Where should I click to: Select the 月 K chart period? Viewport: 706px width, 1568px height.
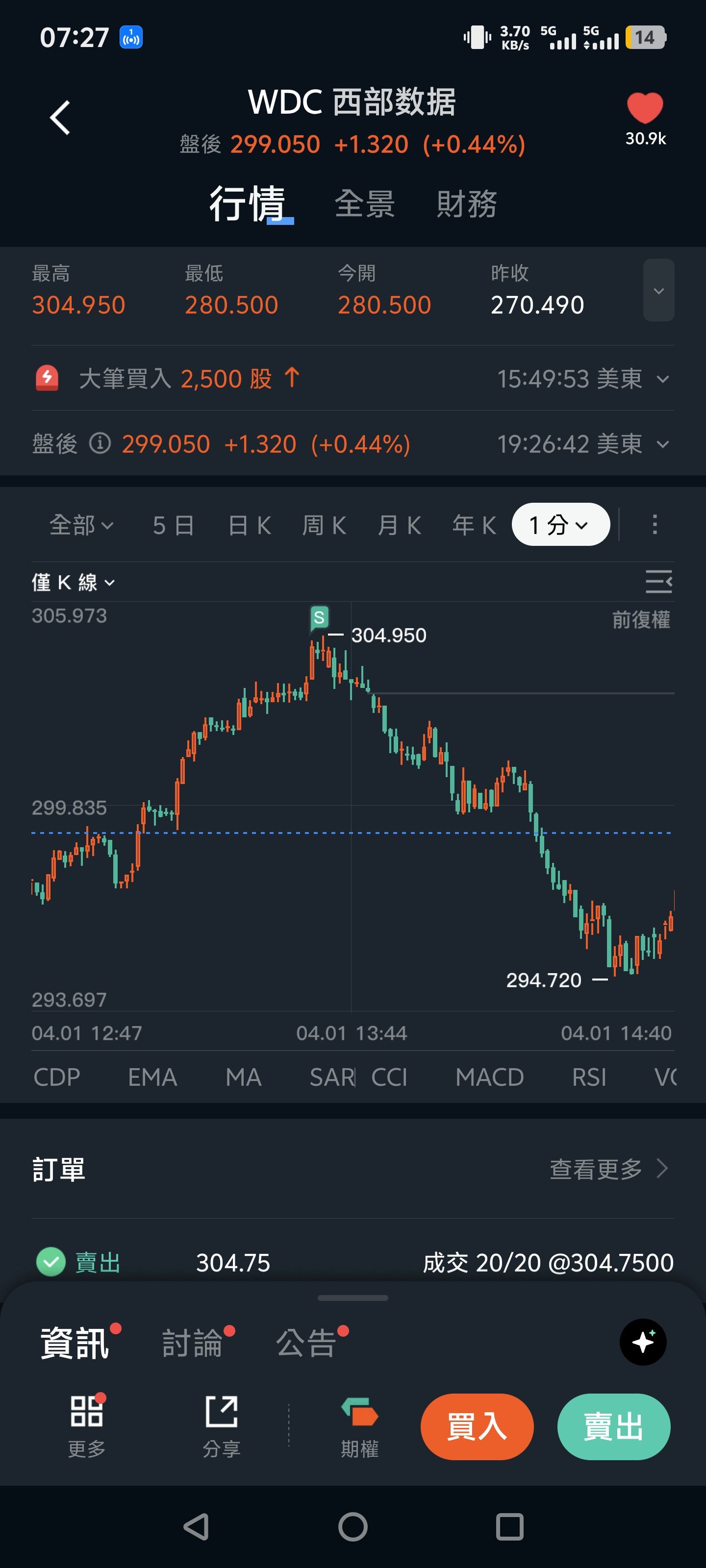tap(399, 525)
